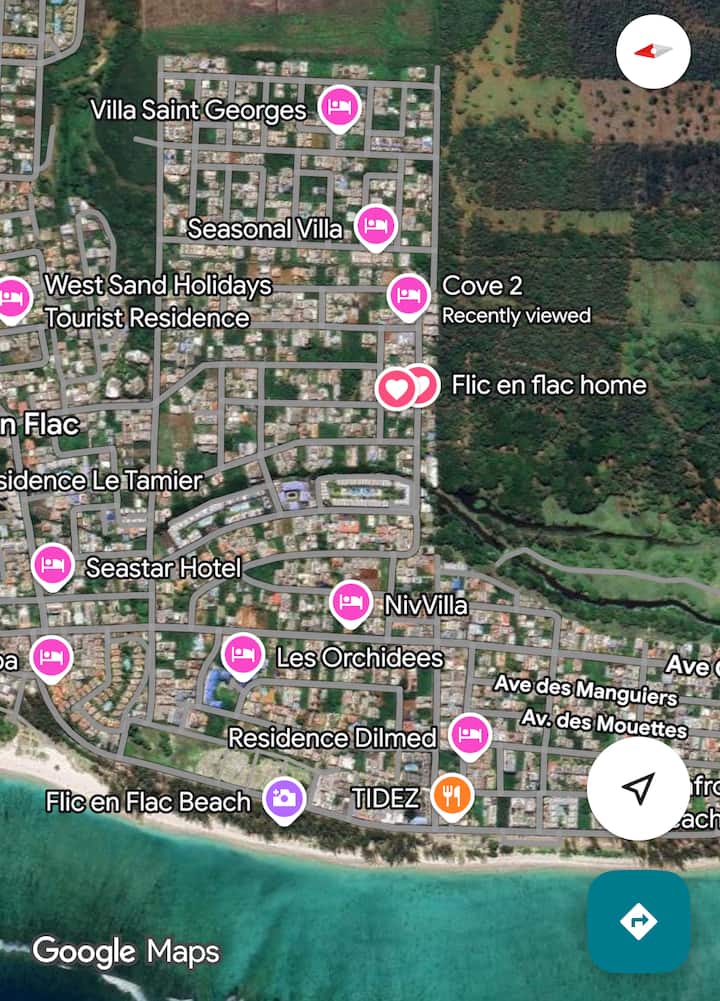The height and width of the screenshot is (1001, 720).
Task: Open the saved Flic en flac home pin
Action: tap(398, 387)
